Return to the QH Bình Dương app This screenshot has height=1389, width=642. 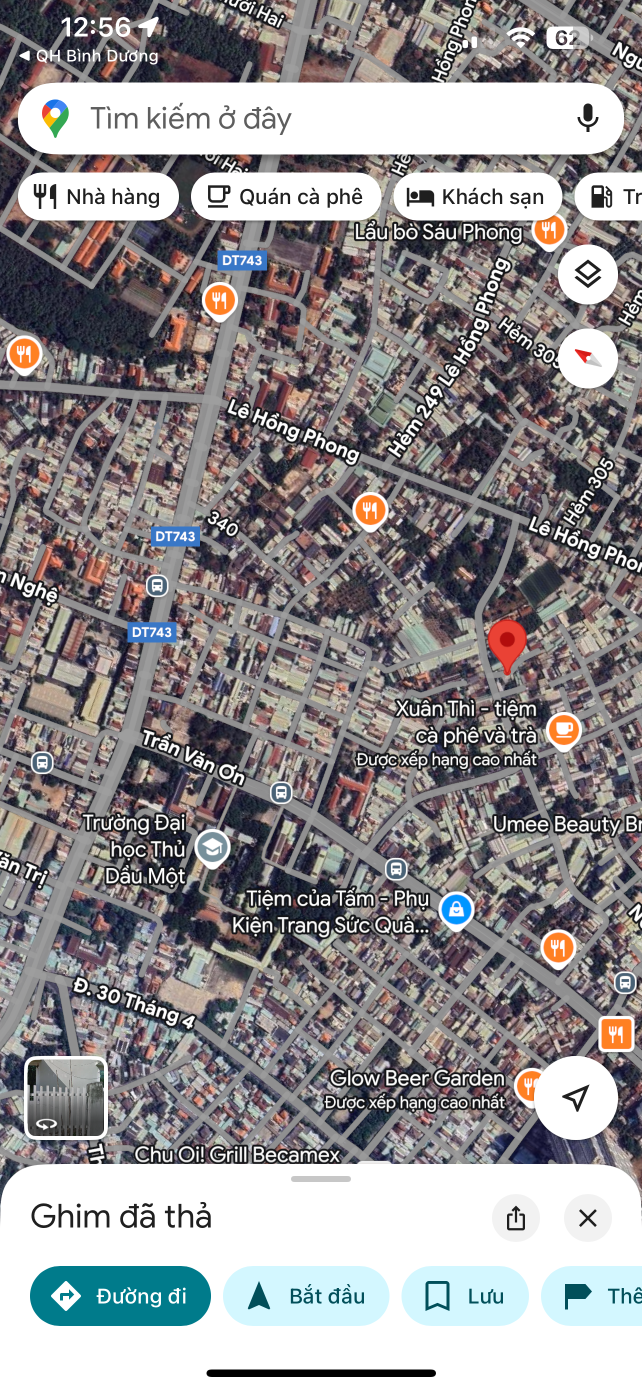click(88, 56)
